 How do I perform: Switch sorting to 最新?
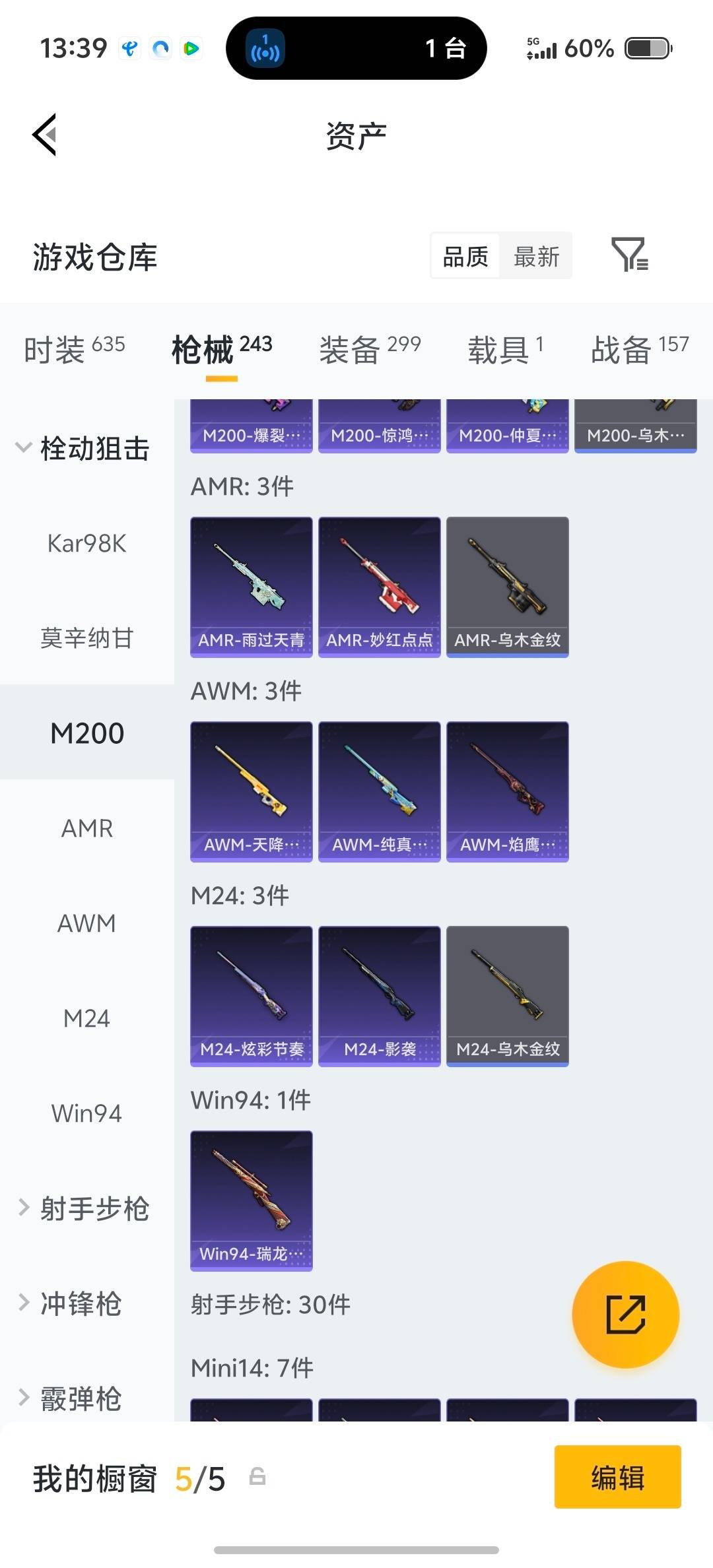click(x=536, y=256)
